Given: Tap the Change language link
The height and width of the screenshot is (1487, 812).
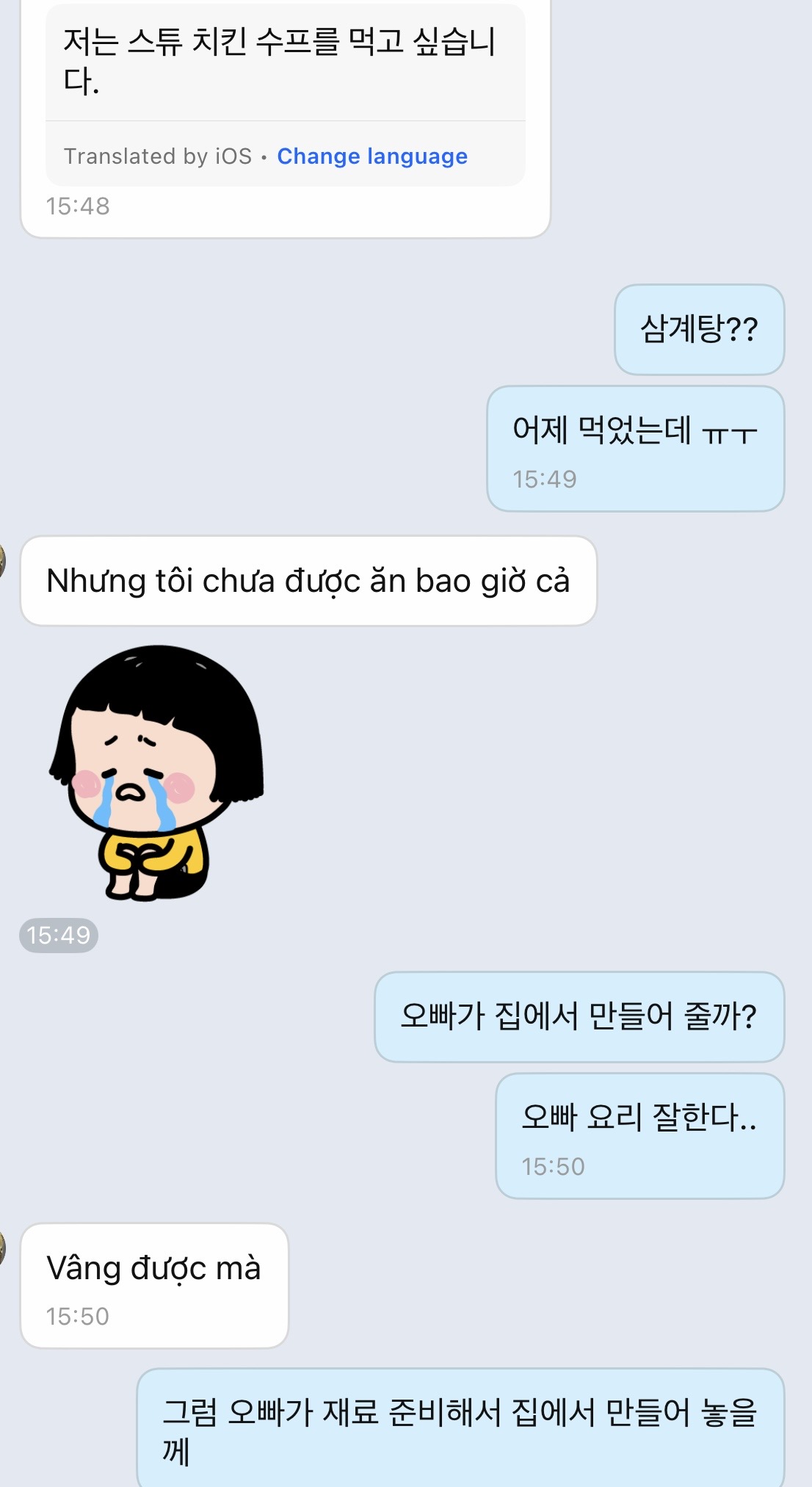Looking at the screenshot, I should tap(371, 156).
